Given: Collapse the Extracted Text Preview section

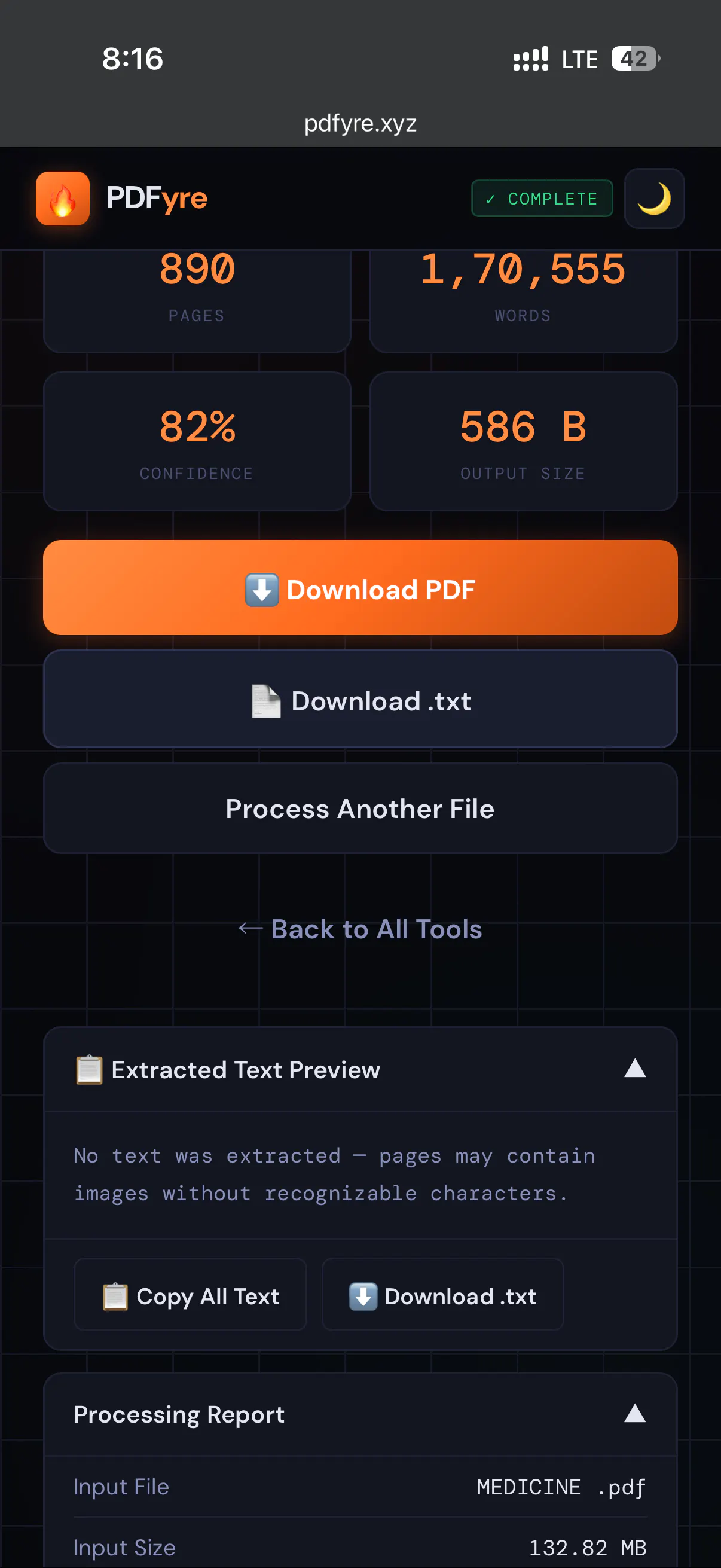Looking at the screenshot, I should pyautogui.click(x=634, y=1068).
